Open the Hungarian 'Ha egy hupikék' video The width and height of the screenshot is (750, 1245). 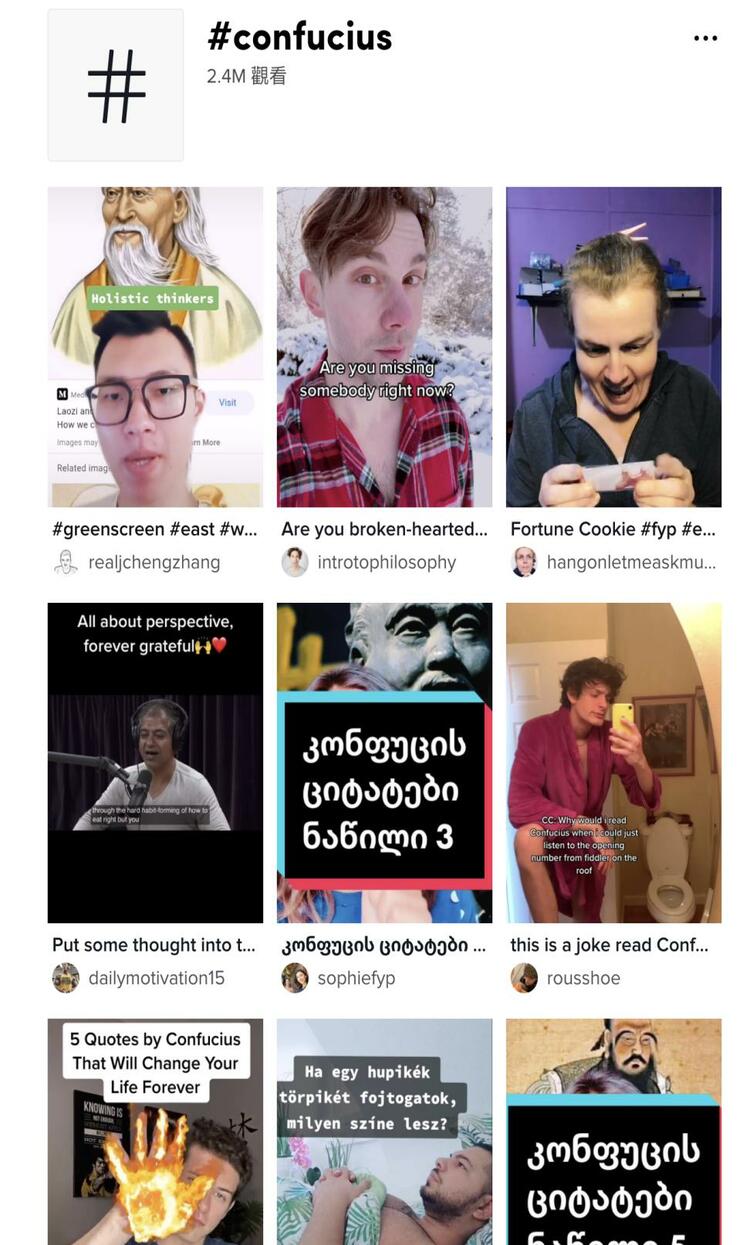pos(384,1130)
